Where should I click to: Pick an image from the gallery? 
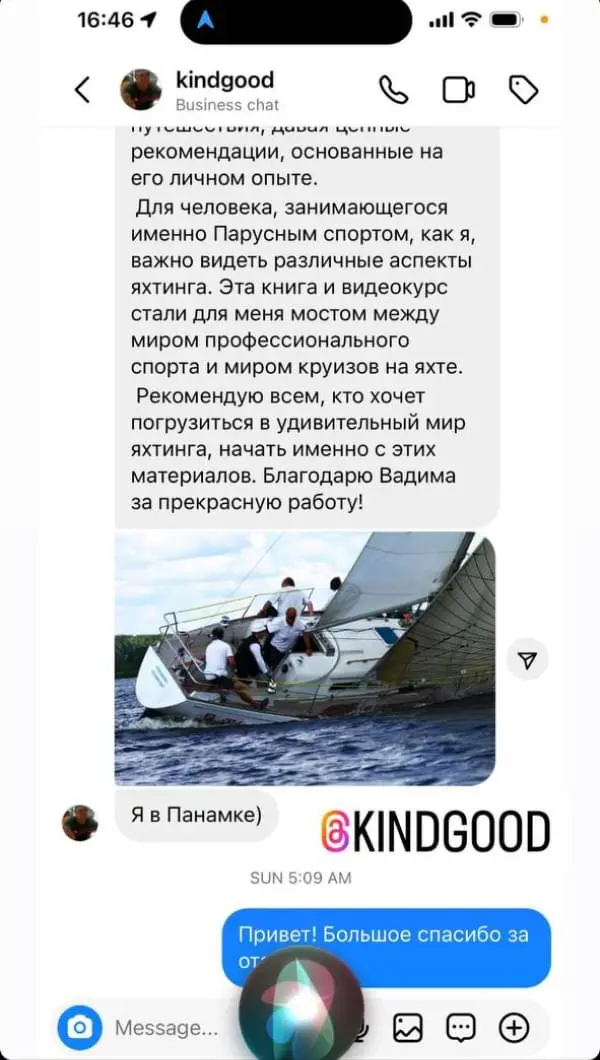tap(408, 1027)
